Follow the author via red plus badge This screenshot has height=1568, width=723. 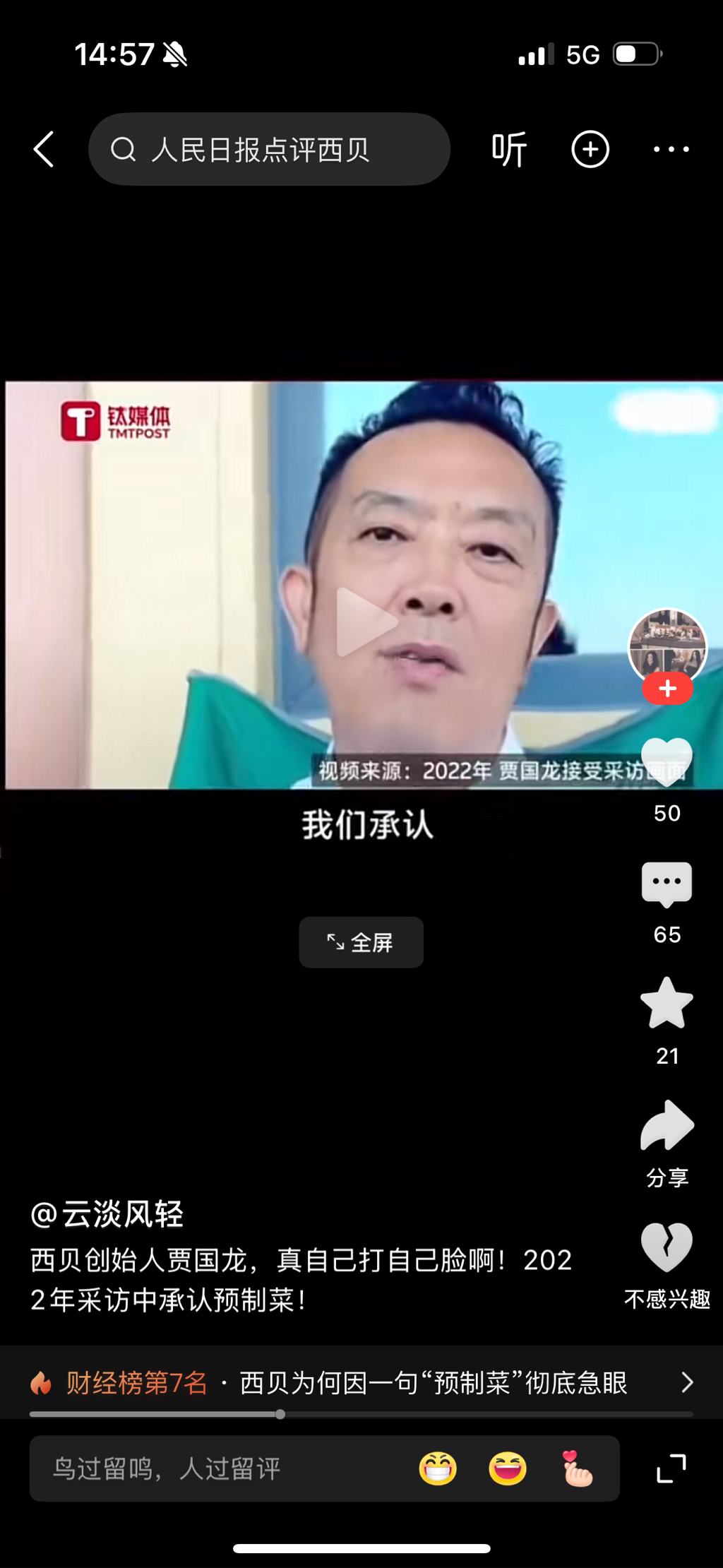pyautogui.click(x=667, y=689)
